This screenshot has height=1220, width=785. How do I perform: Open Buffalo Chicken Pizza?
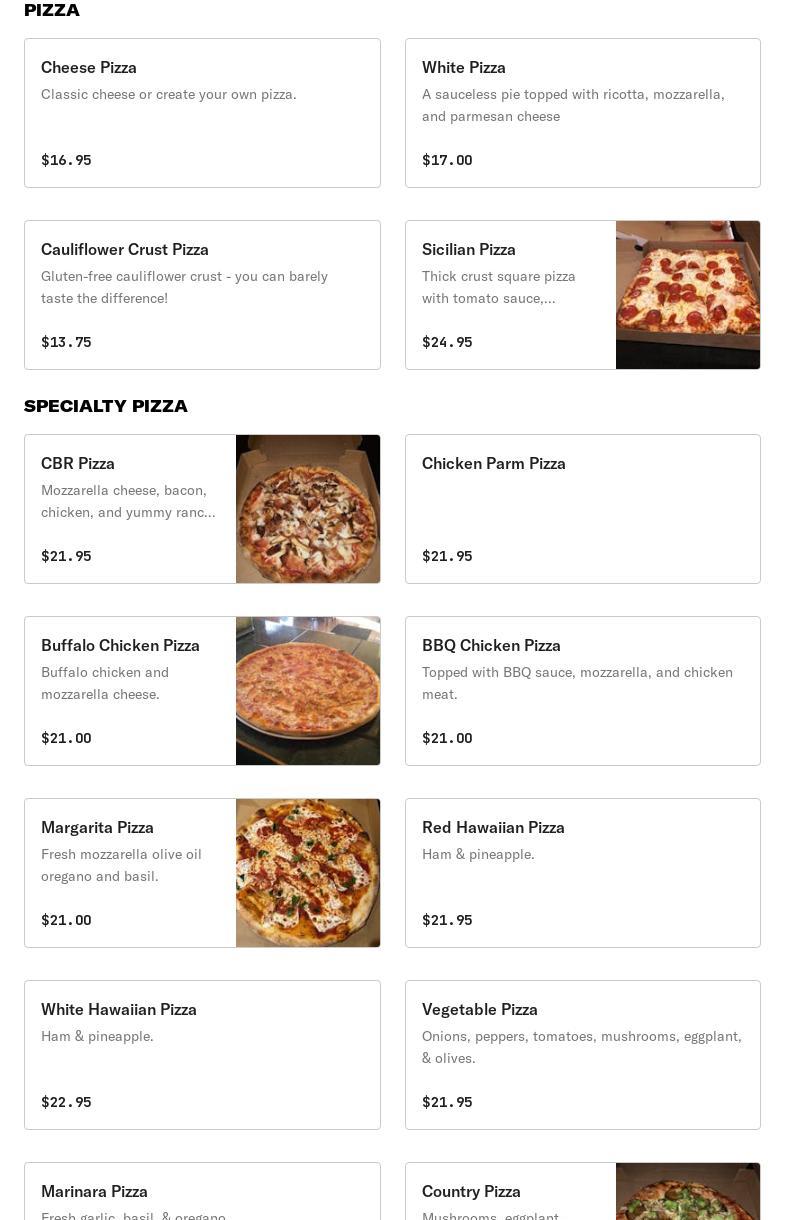coord(202,691)
